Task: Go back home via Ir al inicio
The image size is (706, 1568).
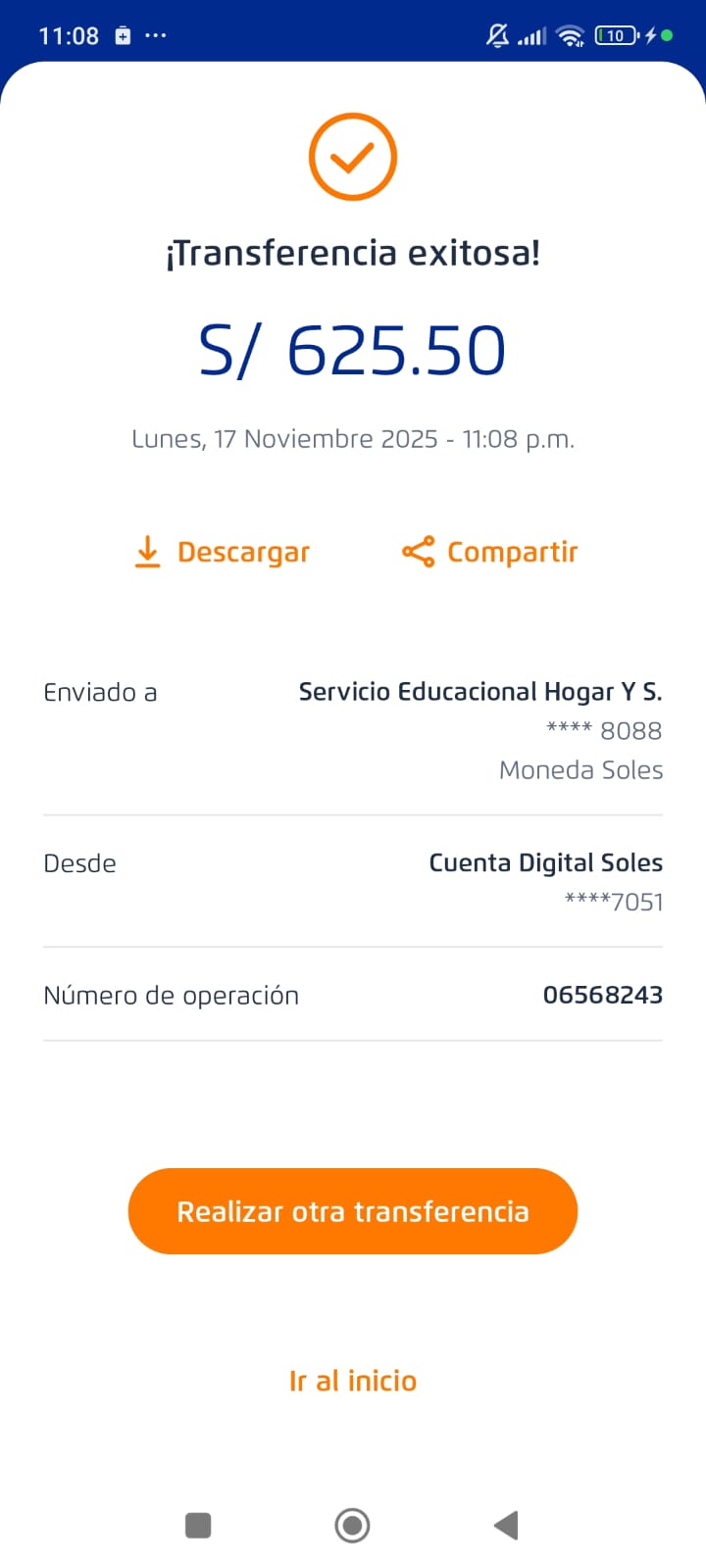Action: pos(353,1381)
